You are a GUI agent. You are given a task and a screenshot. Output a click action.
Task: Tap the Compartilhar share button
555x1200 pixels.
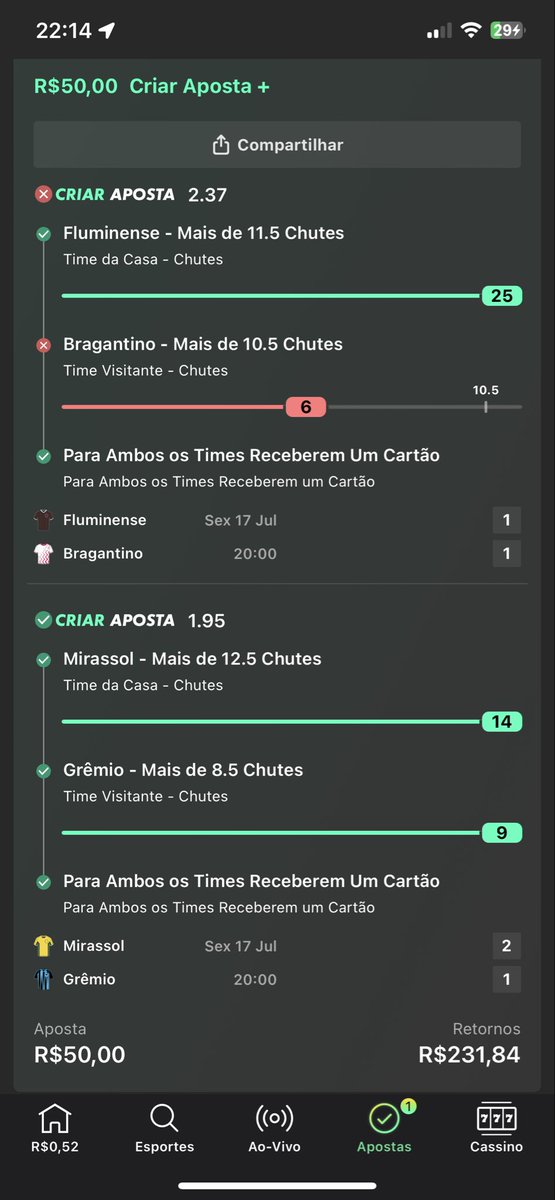click(x=277, y=145)
